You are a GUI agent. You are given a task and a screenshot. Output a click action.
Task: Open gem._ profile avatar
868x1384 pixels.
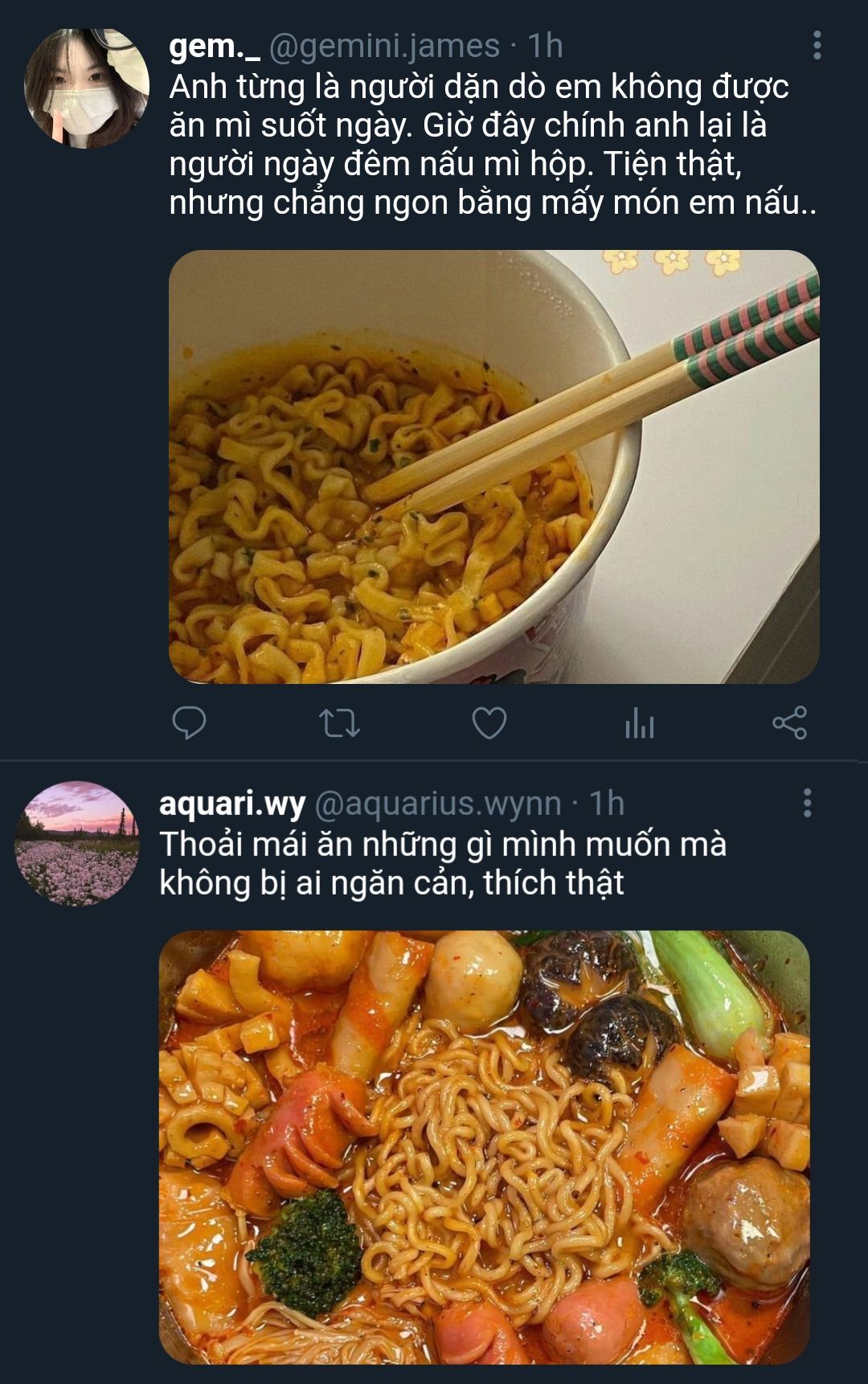(x=87, y=88)
